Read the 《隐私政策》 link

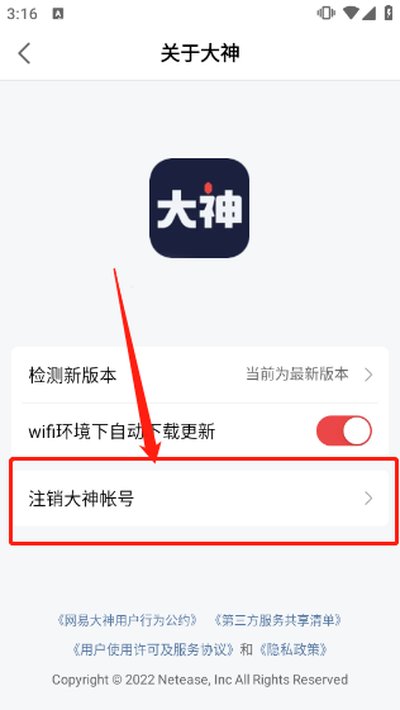point(294,650)
